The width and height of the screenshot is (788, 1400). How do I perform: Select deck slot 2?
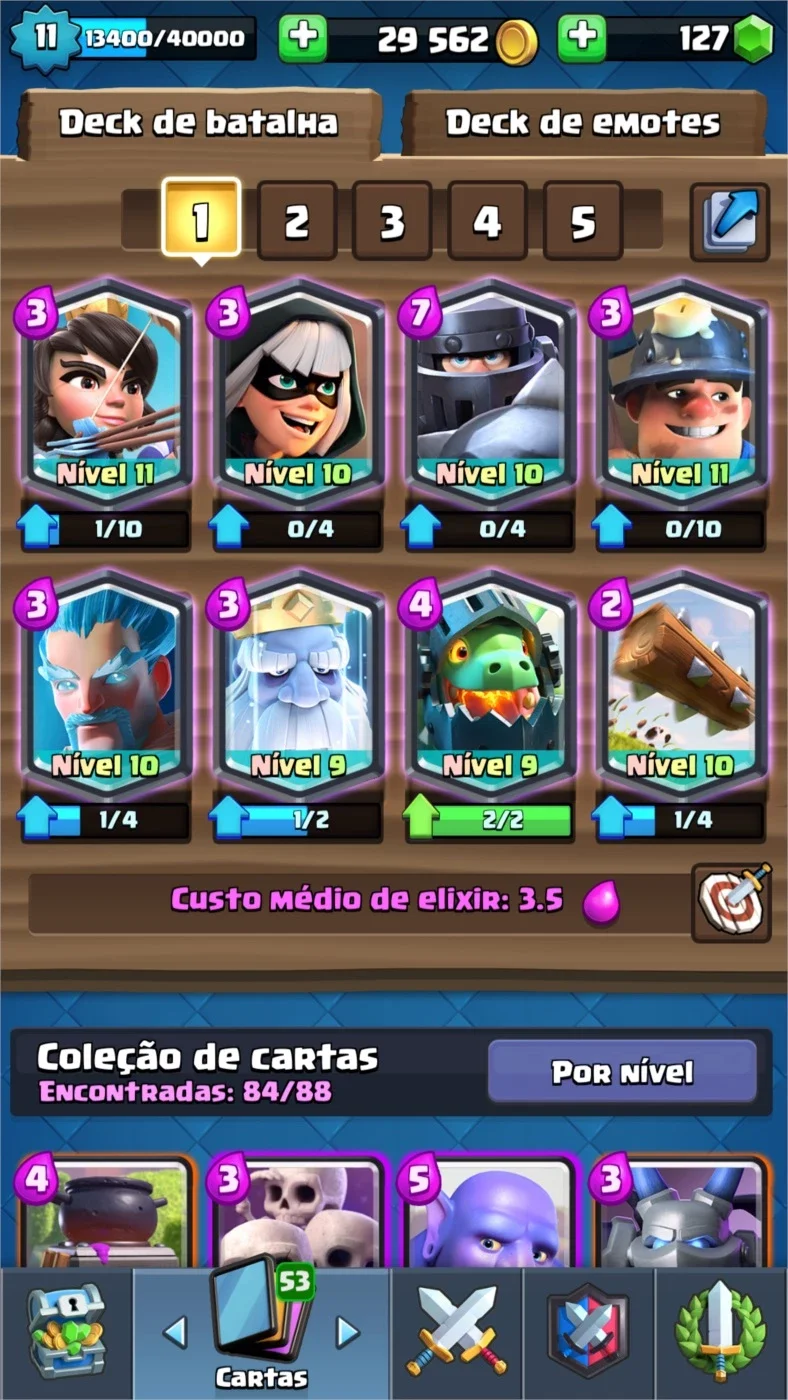click(297, 221)
